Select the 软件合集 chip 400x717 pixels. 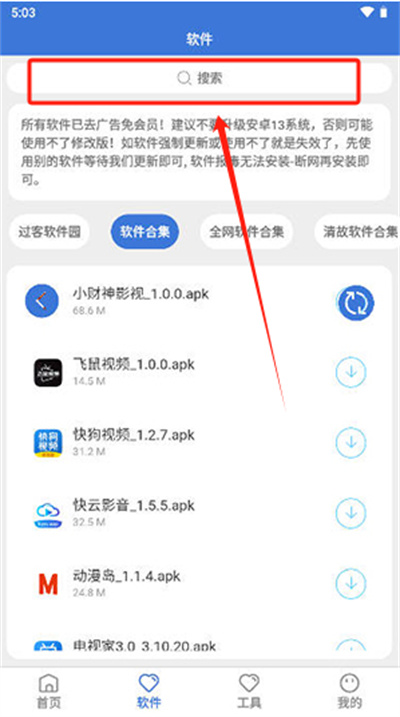pos(145,231)
